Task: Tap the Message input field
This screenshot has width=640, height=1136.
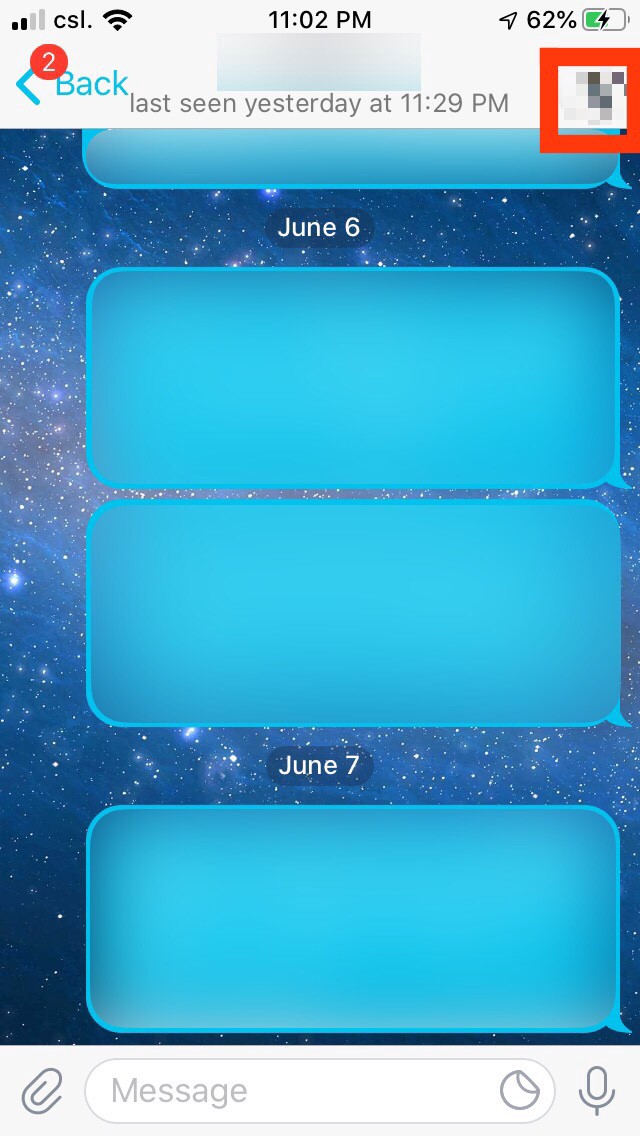Action: pos(300,1090)
